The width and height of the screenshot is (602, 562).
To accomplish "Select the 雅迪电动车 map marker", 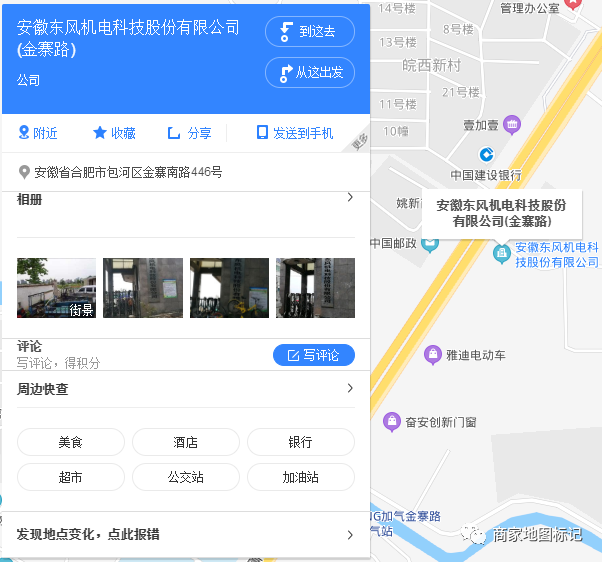I will [x=433, y=354].
